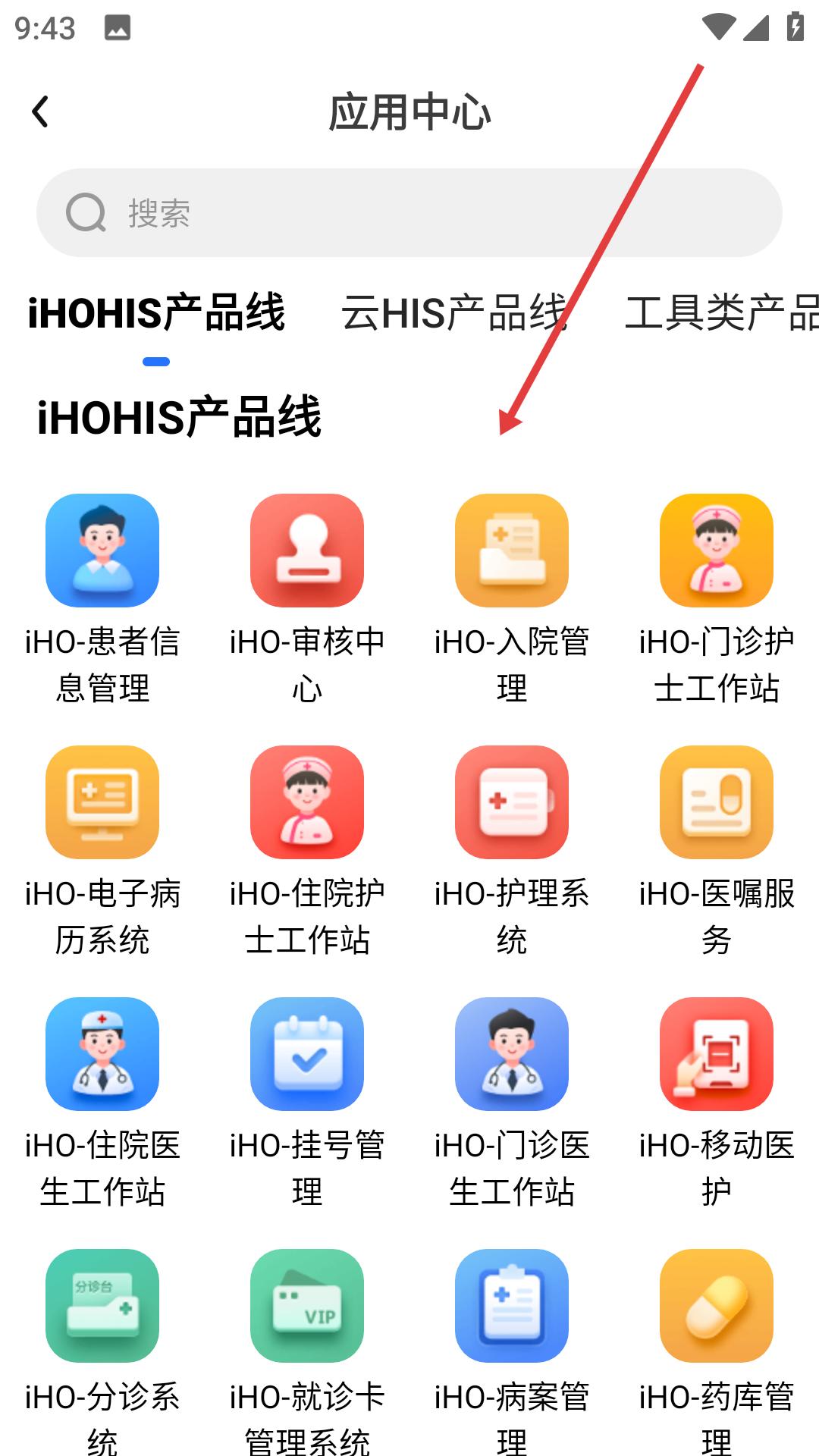
Task: Open iHO-患者信息管理 app
Action: (x=102, y=551)
